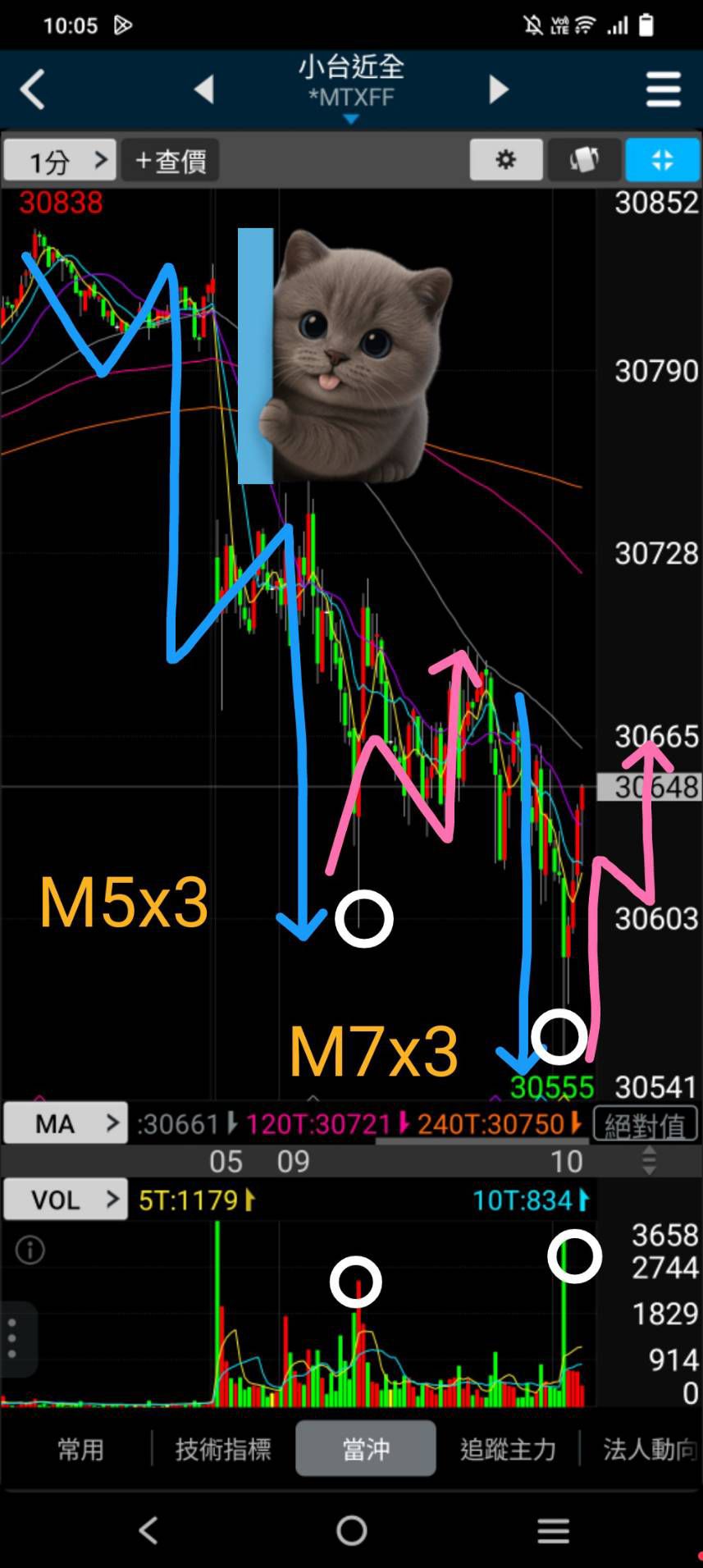This screenshot has height=1568, width=703.
Task: Open the info icon on volume panel
Action: pyautogui.click(x=30, y=1250)
